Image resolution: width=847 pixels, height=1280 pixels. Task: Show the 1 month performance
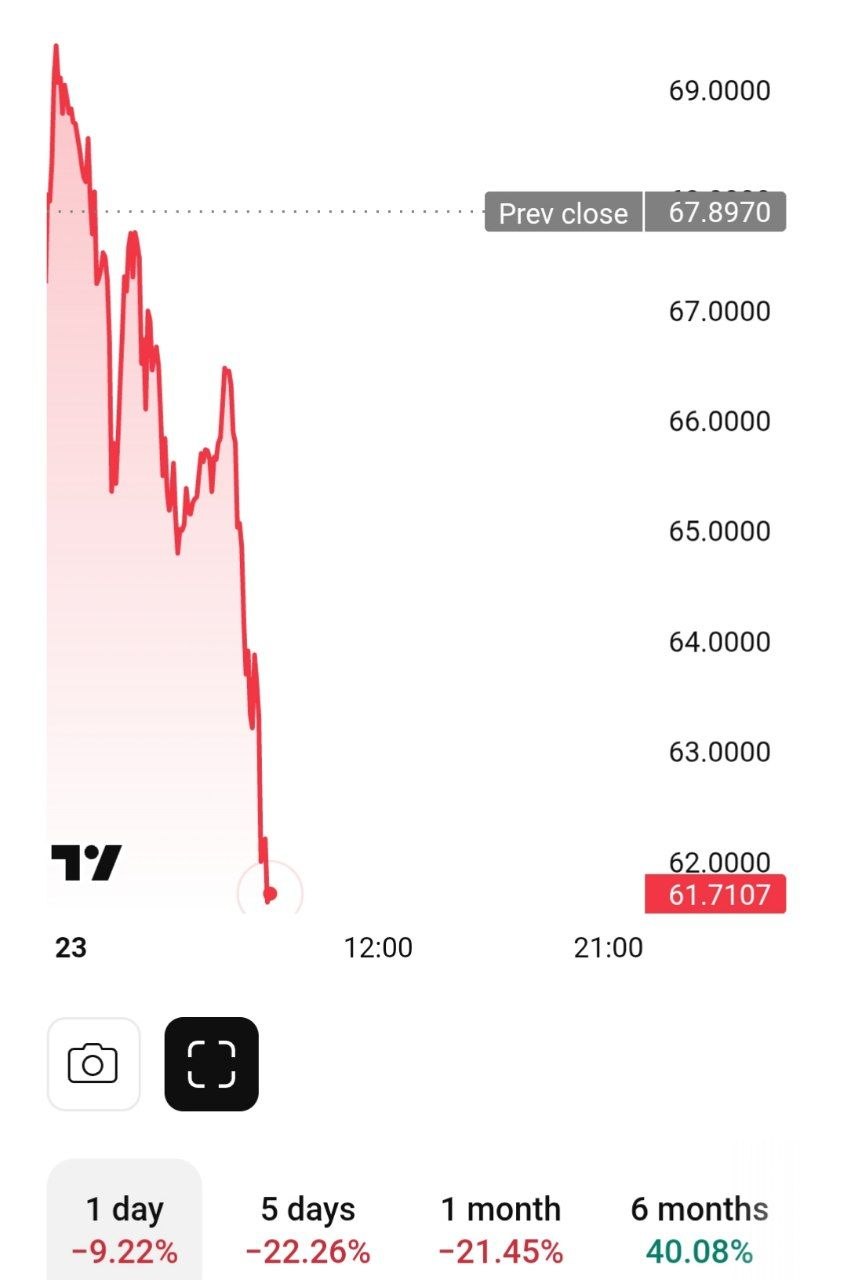coord(500,1228)
